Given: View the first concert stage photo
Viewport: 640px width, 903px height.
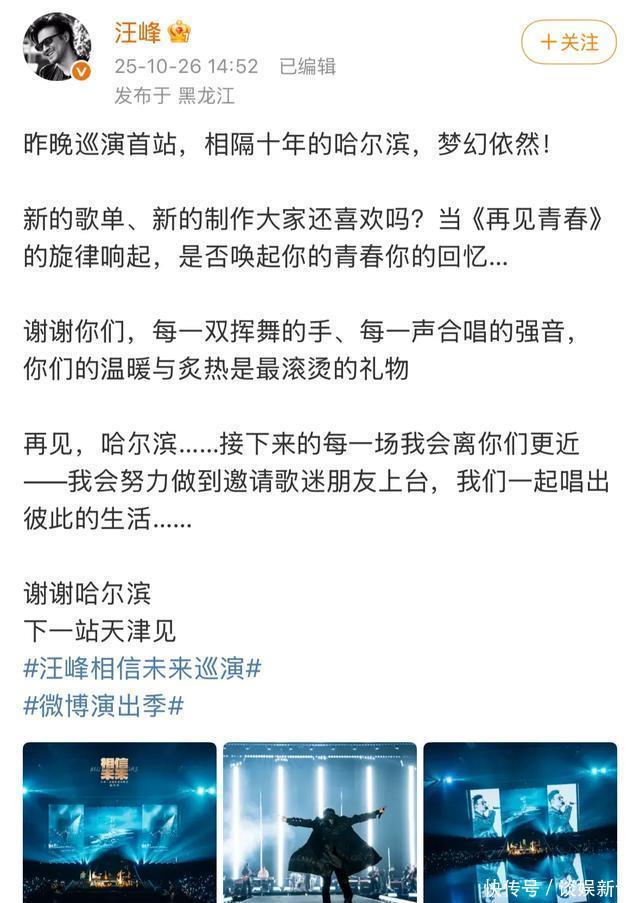Looking at the screenshot, I should pyautogui.click(x=119, y=820).
